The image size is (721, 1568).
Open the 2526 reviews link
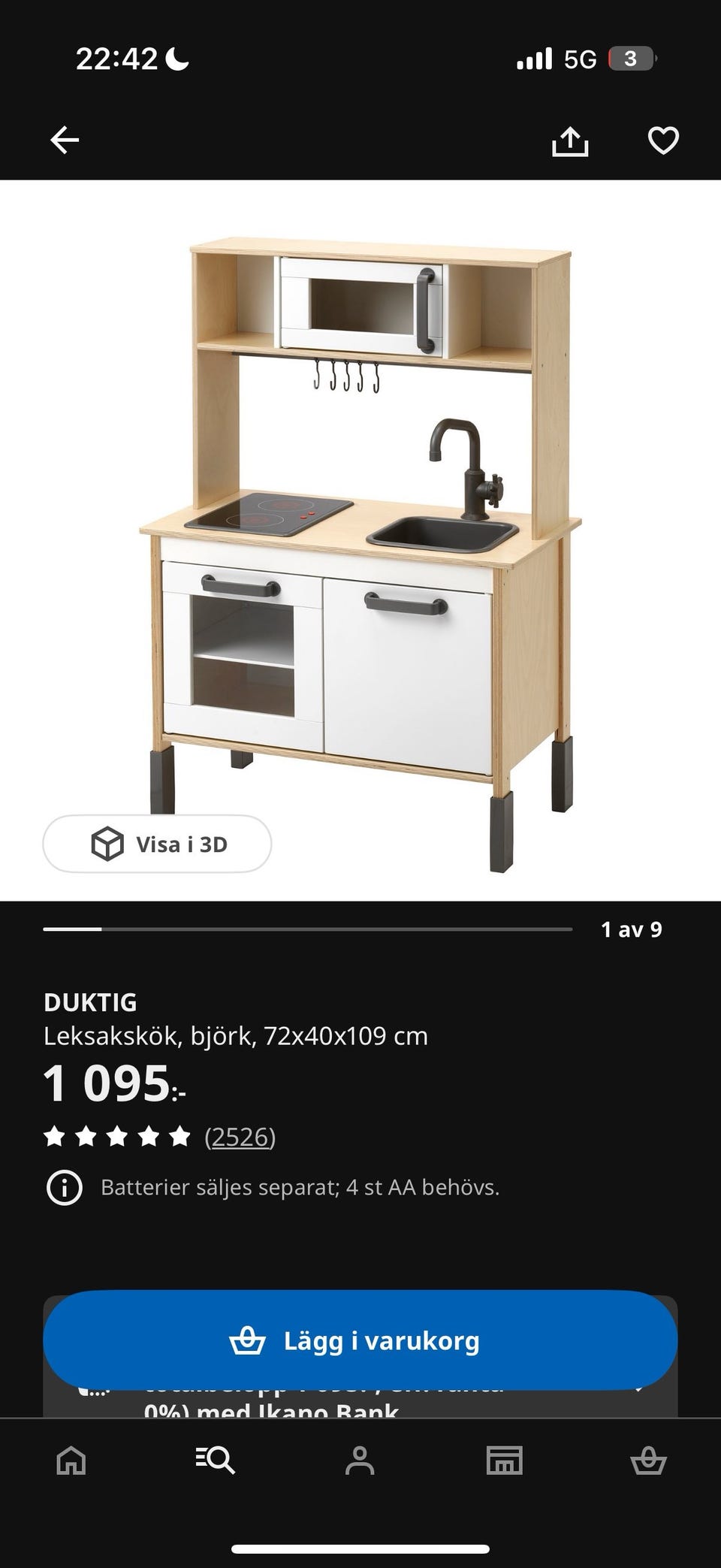point(240,1137)
